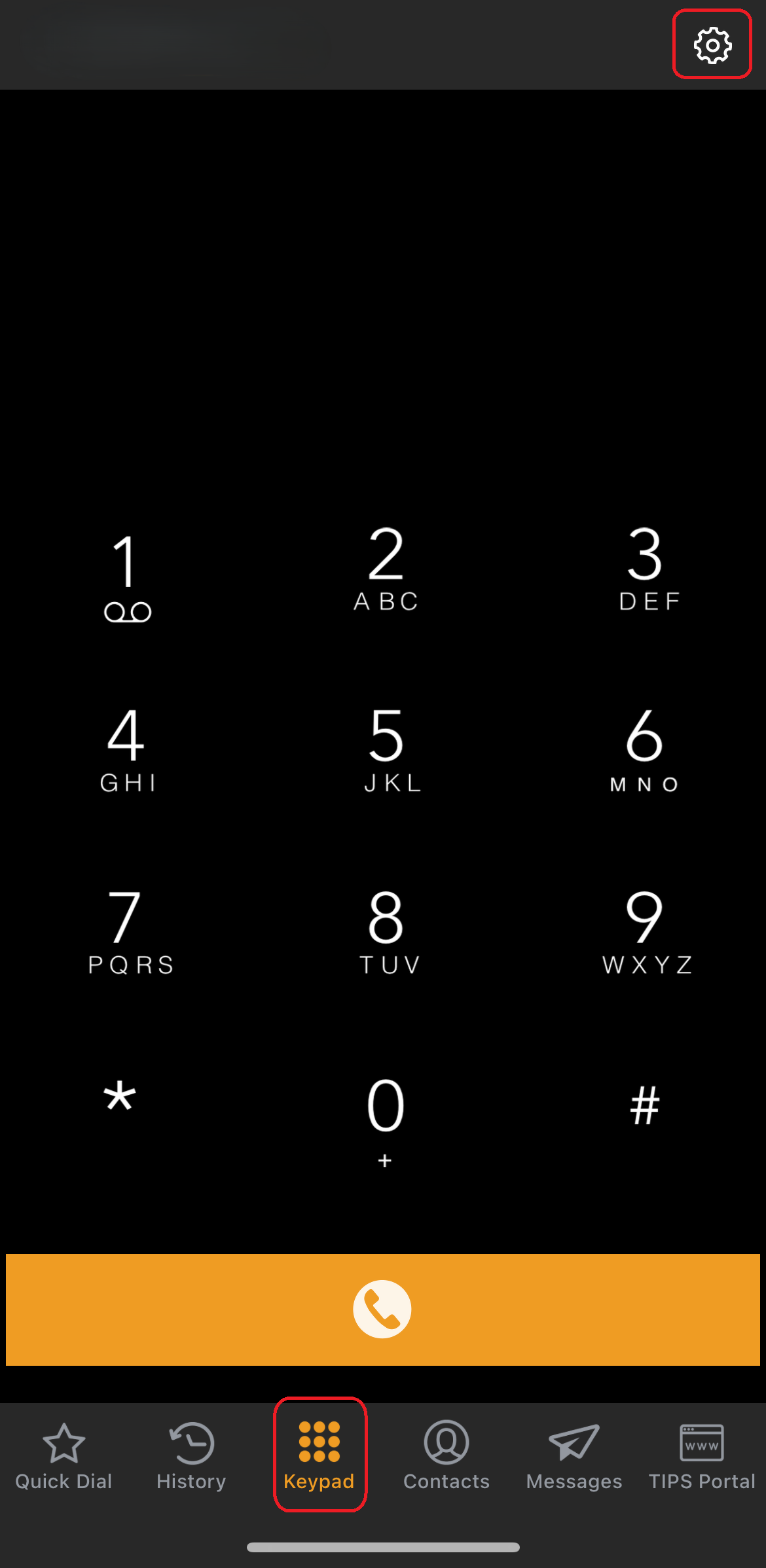Image resolution: width=766 pixels, height=1568 pixels.
Task: Tap the 5 JKL key
Action: click(x=387, y=751)
